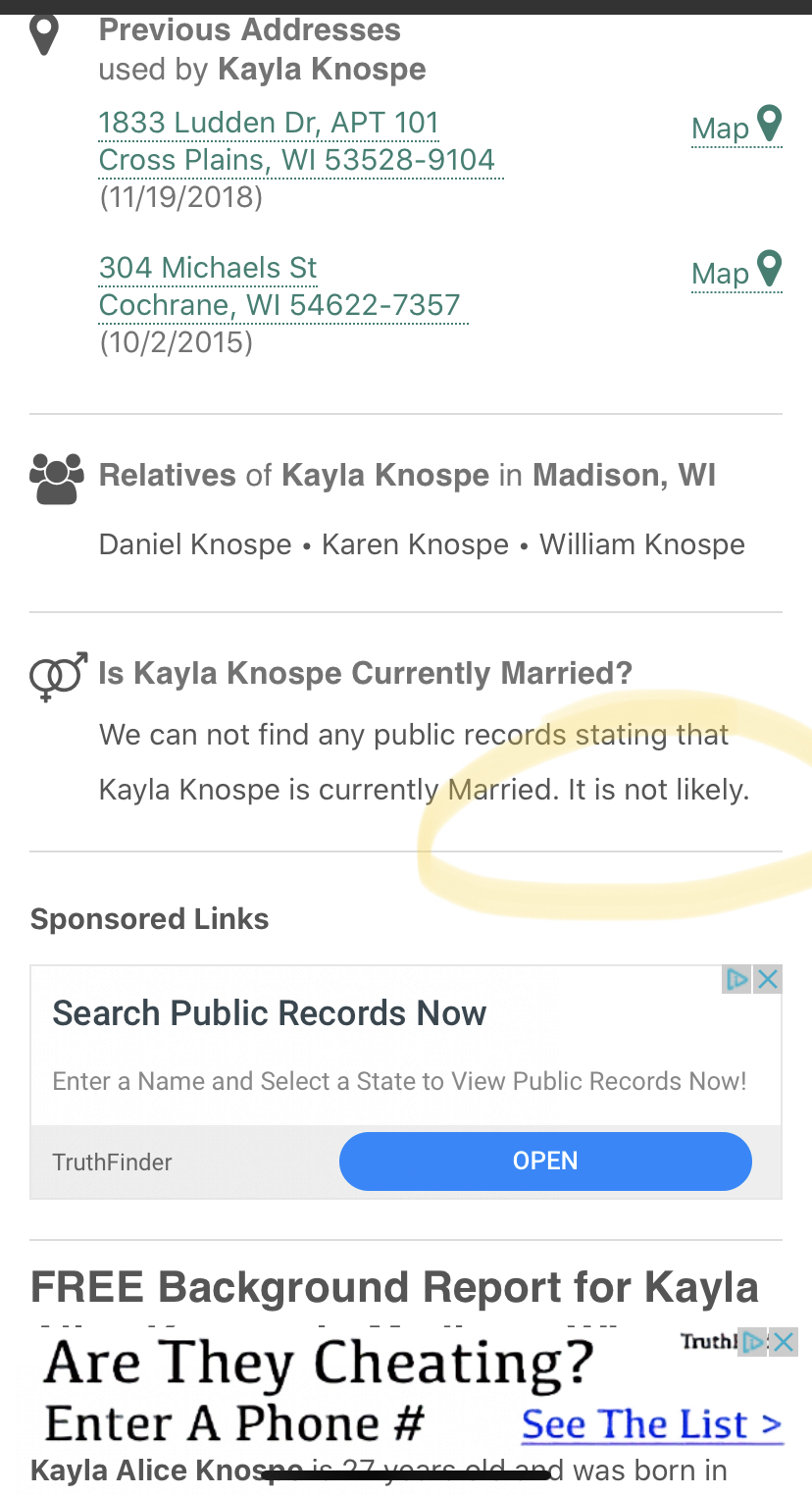Image resolution: width=812 pixels, height=1496 pixels.
Task: Open the 1833 Ludden Dr address link
Action: pyautogui.click(x=297, y=141)
